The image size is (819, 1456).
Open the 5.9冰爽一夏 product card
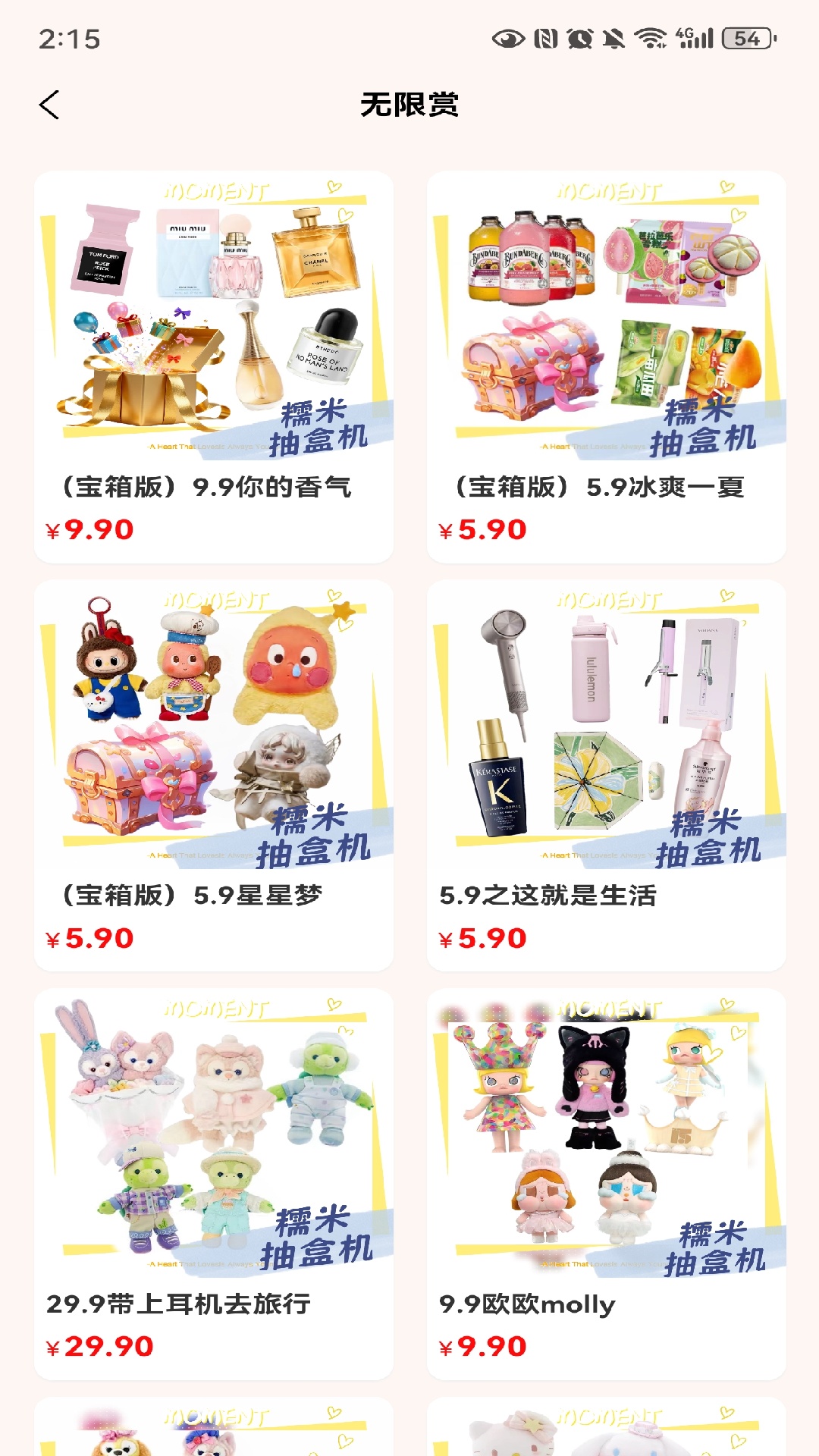[607, 367]
